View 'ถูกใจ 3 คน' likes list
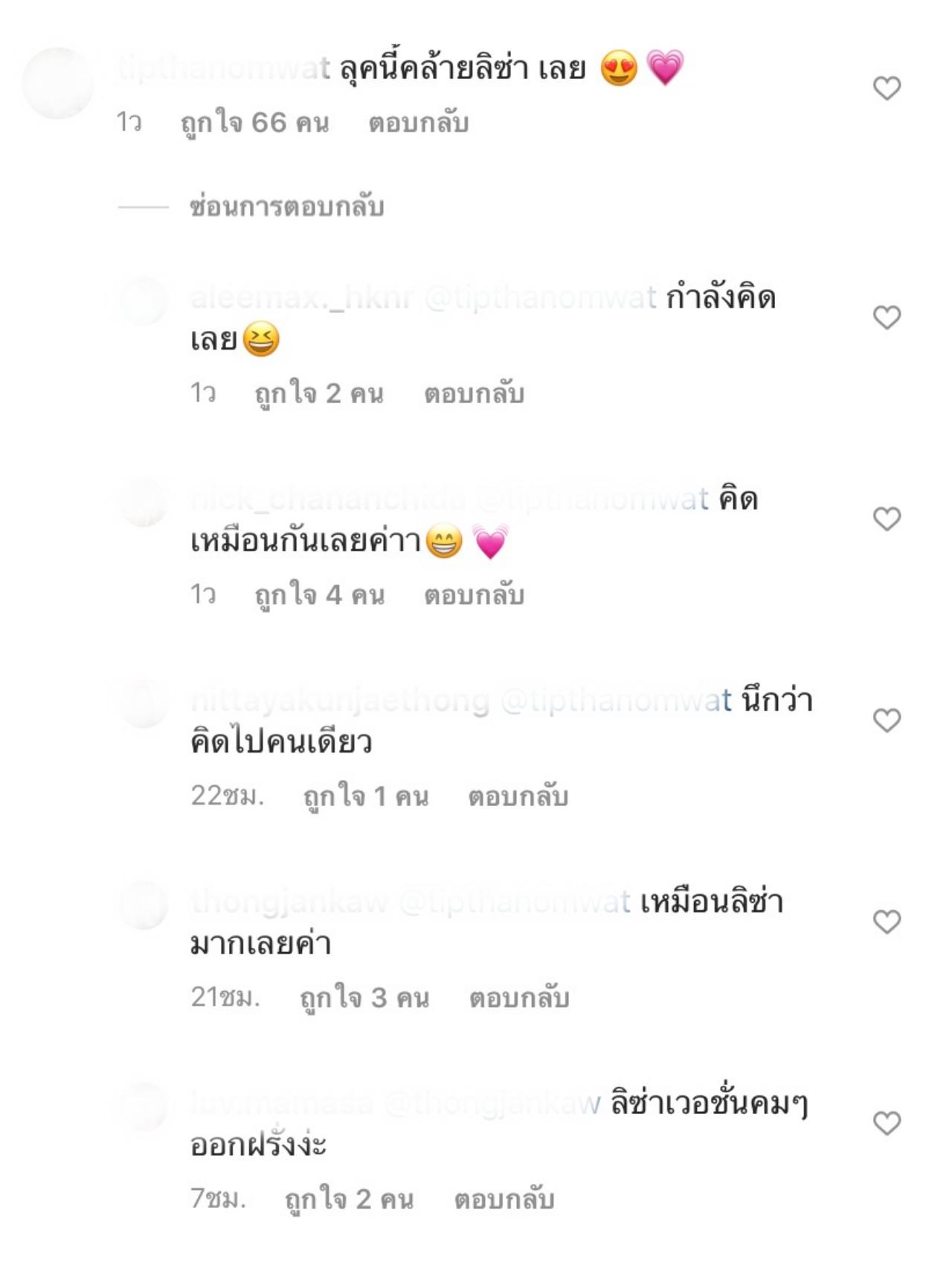The height and width of the screenshot is (1262, 952). pyautogui.click(x=364, y=998)
